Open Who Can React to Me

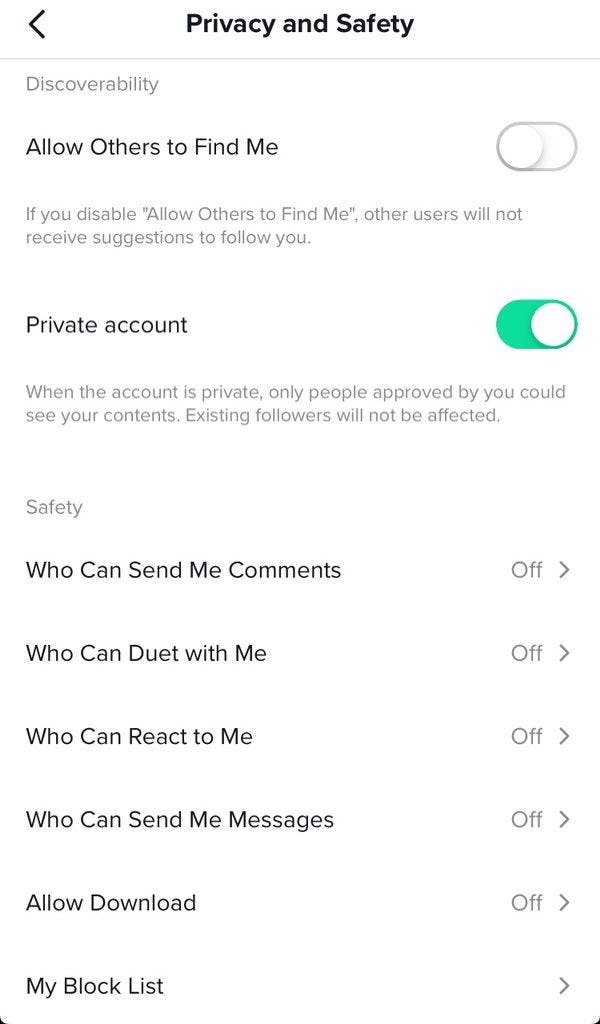point(300,736)
